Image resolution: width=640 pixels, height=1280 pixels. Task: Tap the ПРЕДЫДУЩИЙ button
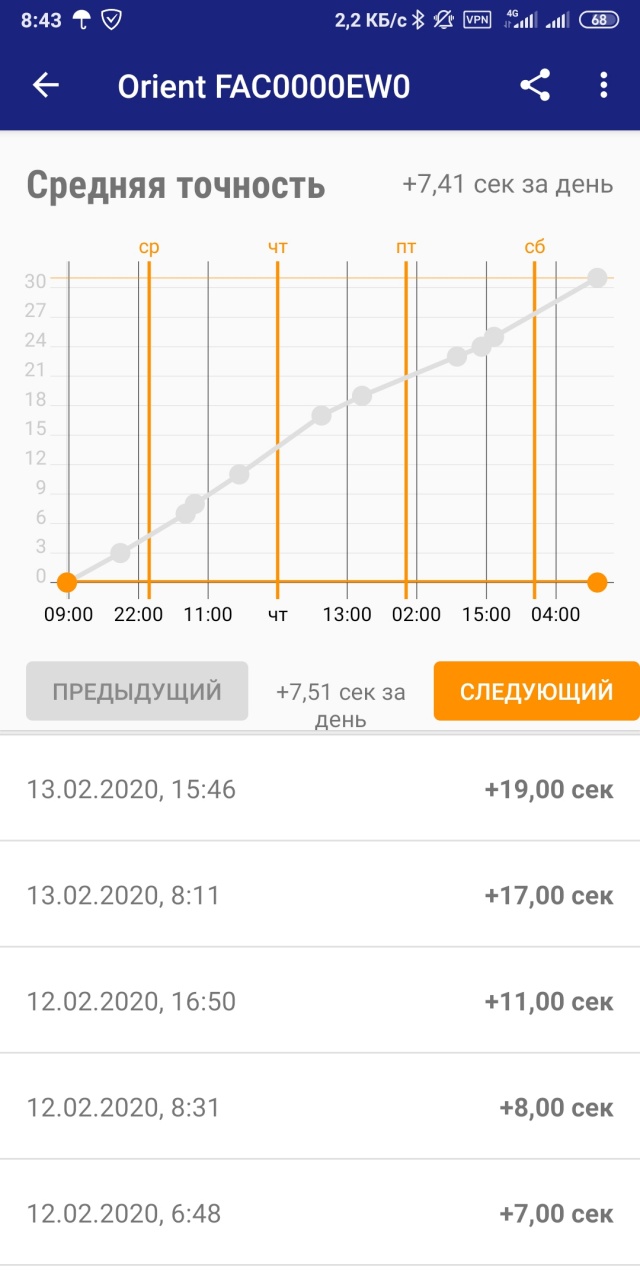click(x=137, y=691)
